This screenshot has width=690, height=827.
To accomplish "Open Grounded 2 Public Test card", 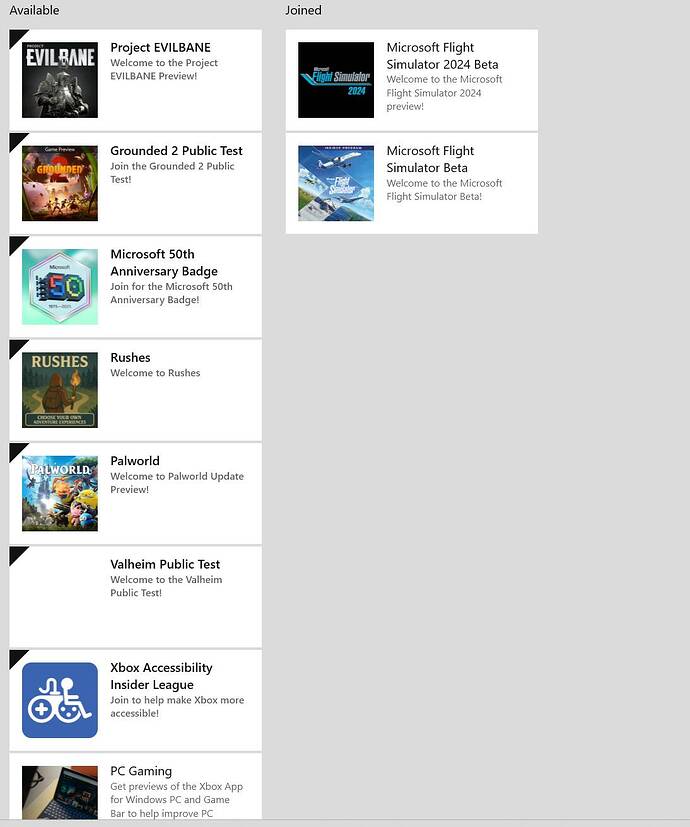I will click(135, 183).
